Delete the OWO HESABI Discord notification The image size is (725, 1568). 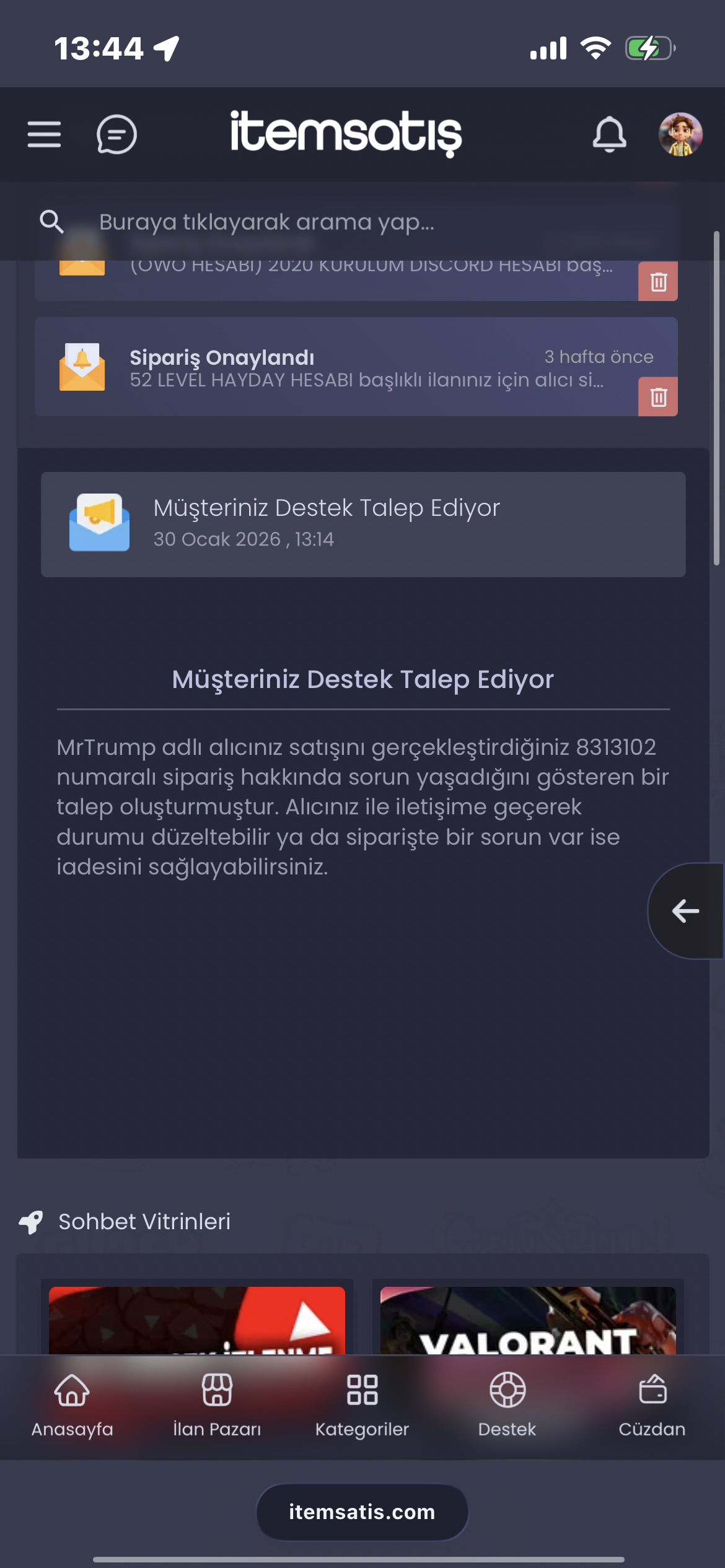click(658, 282)
